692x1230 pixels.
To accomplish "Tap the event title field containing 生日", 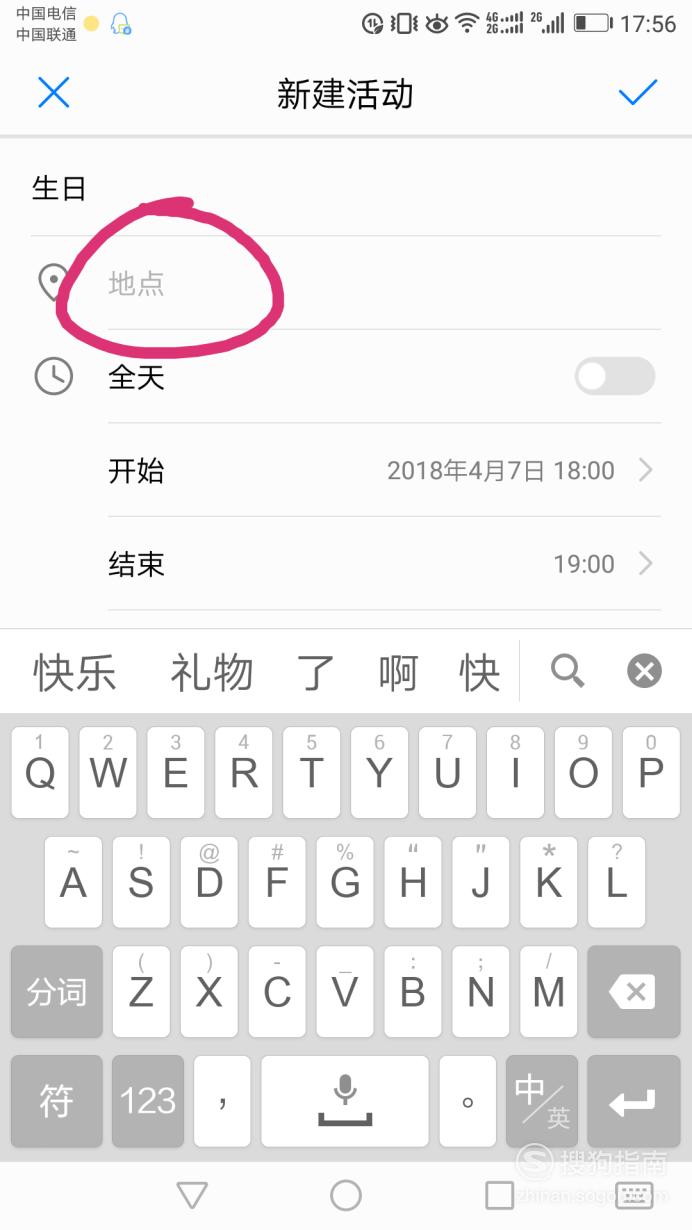I will [x=345, y=188].
